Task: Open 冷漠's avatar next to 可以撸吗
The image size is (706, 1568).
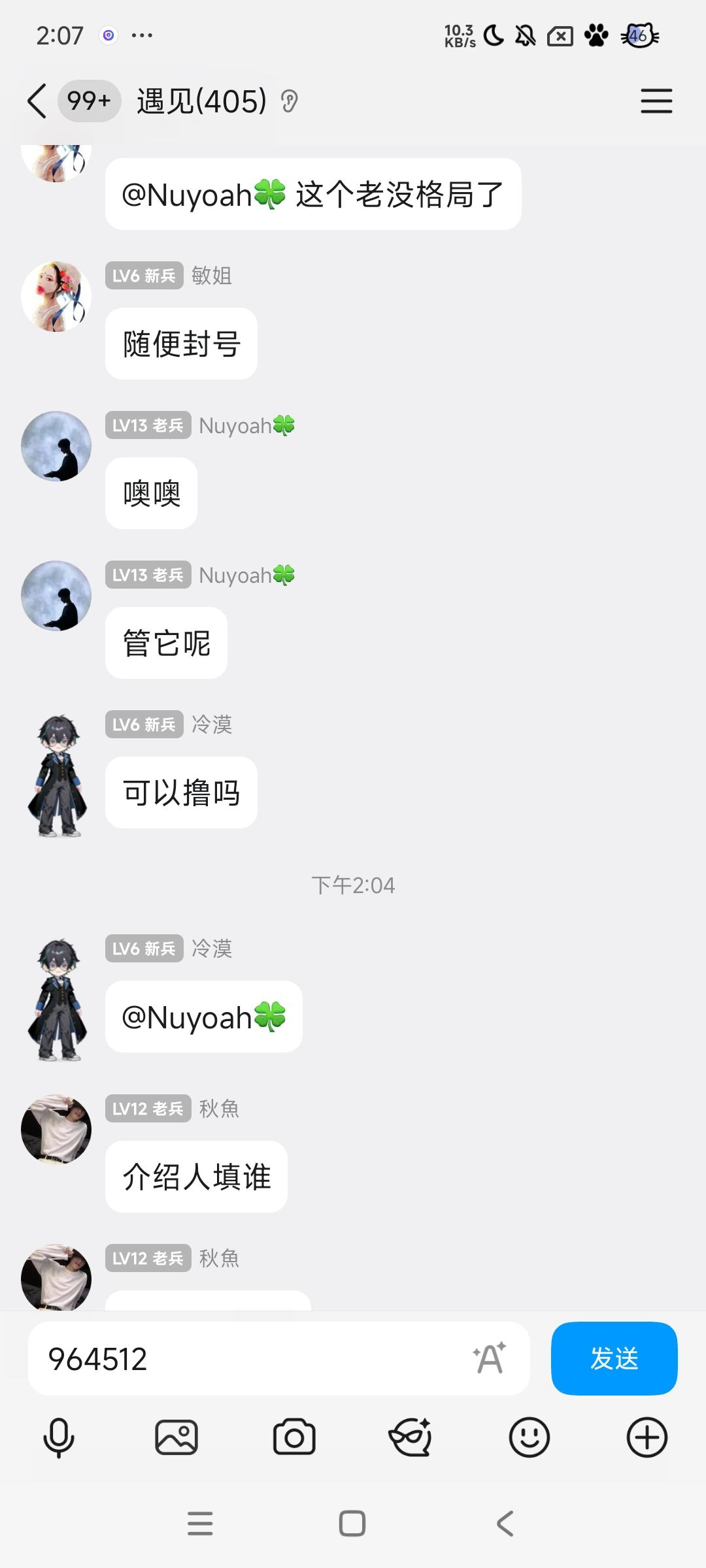Action: pyautogui.click(x=58, y=776)
